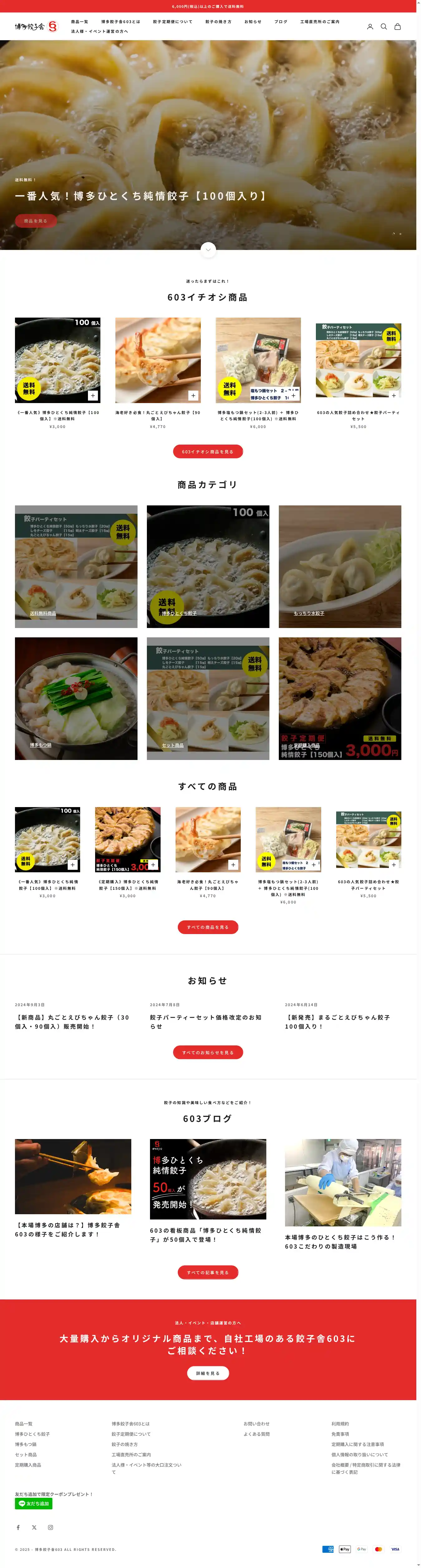
Task: View 603イチオシ商品を見る button
Action: pos(208,452)
